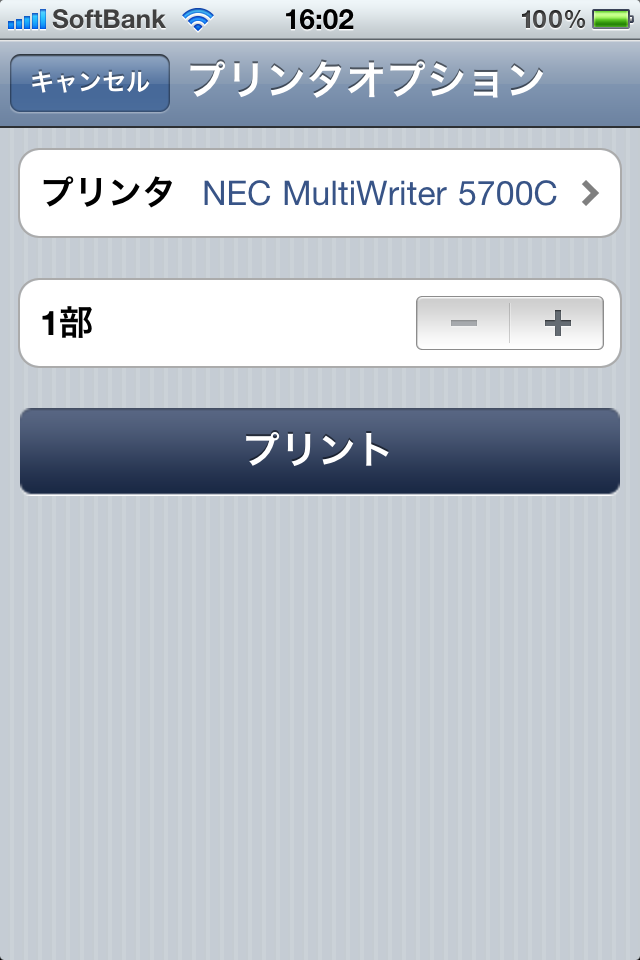
Task: Increase copies with the plus button
Action: pyautogui.click(x=557, y=323)
